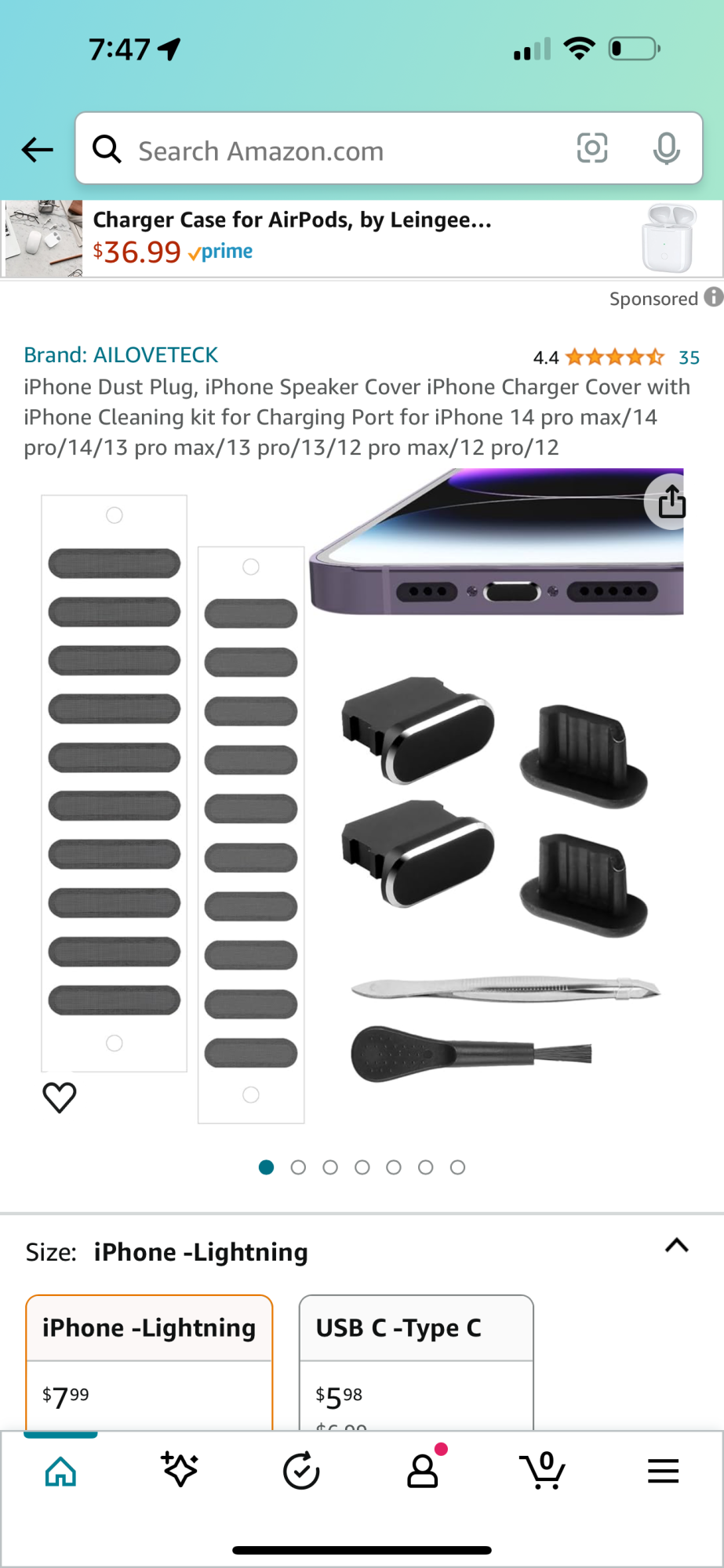Open the hamburger menu tab
The height and width of the screenshot is (1568, 724).
(x=663, y=1471)
